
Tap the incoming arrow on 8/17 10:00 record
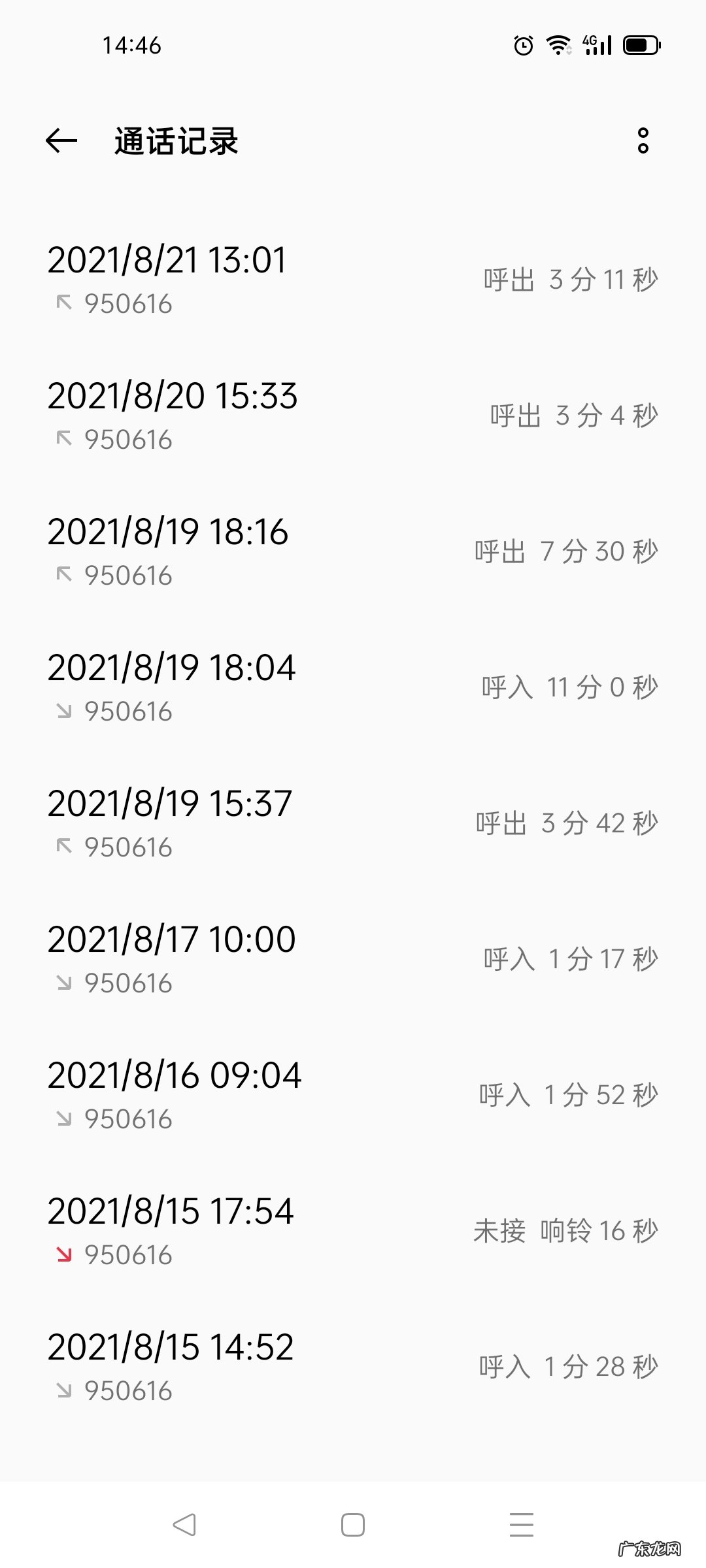point(63,981)
